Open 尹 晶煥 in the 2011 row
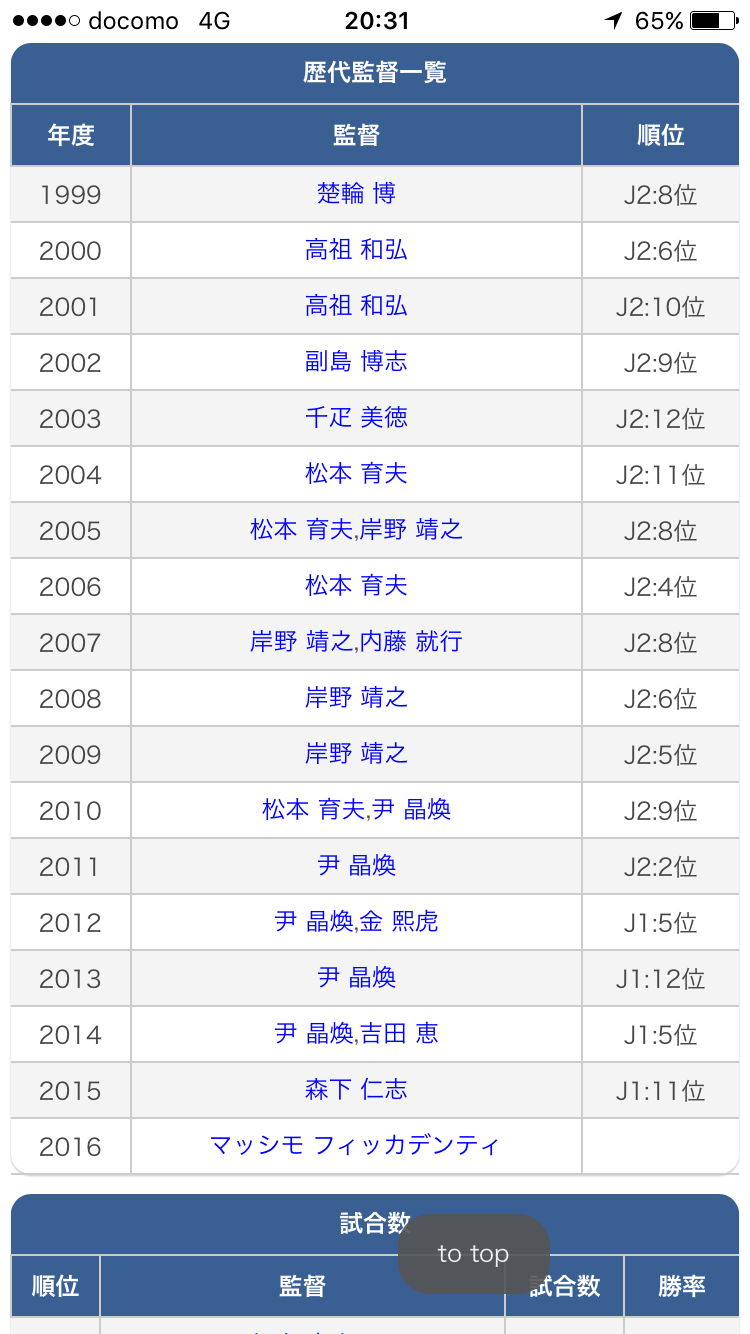750x1334 pixels. tap(356, 866)
